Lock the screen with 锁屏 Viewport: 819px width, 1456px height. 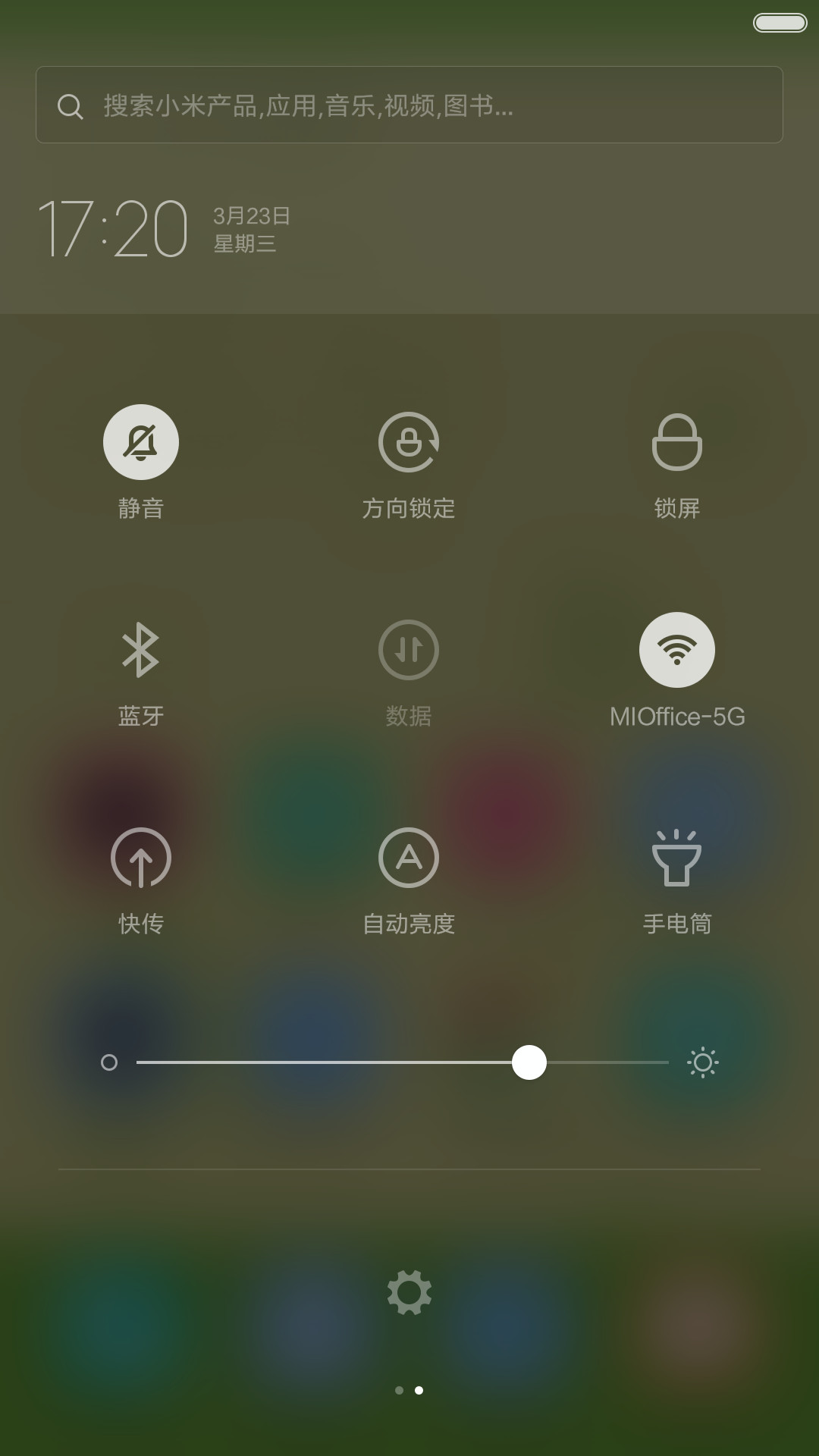677,442
